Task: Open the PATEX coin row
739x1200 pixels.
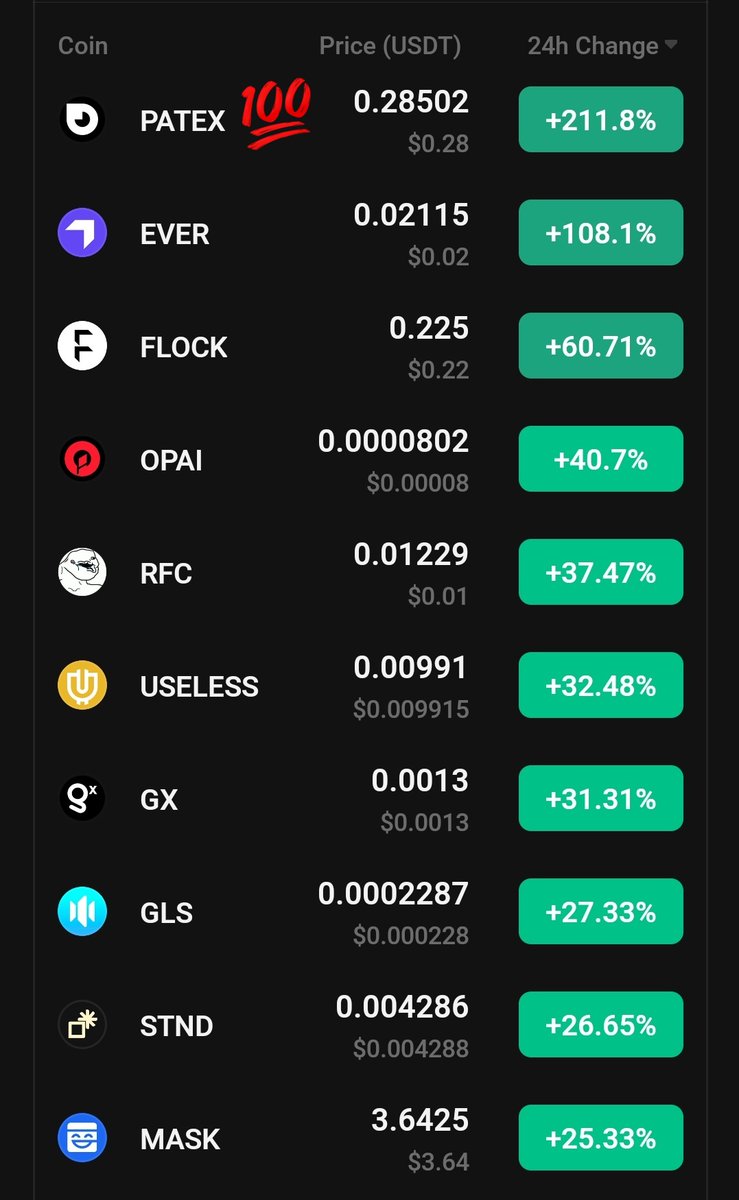Action: point(370,120)
